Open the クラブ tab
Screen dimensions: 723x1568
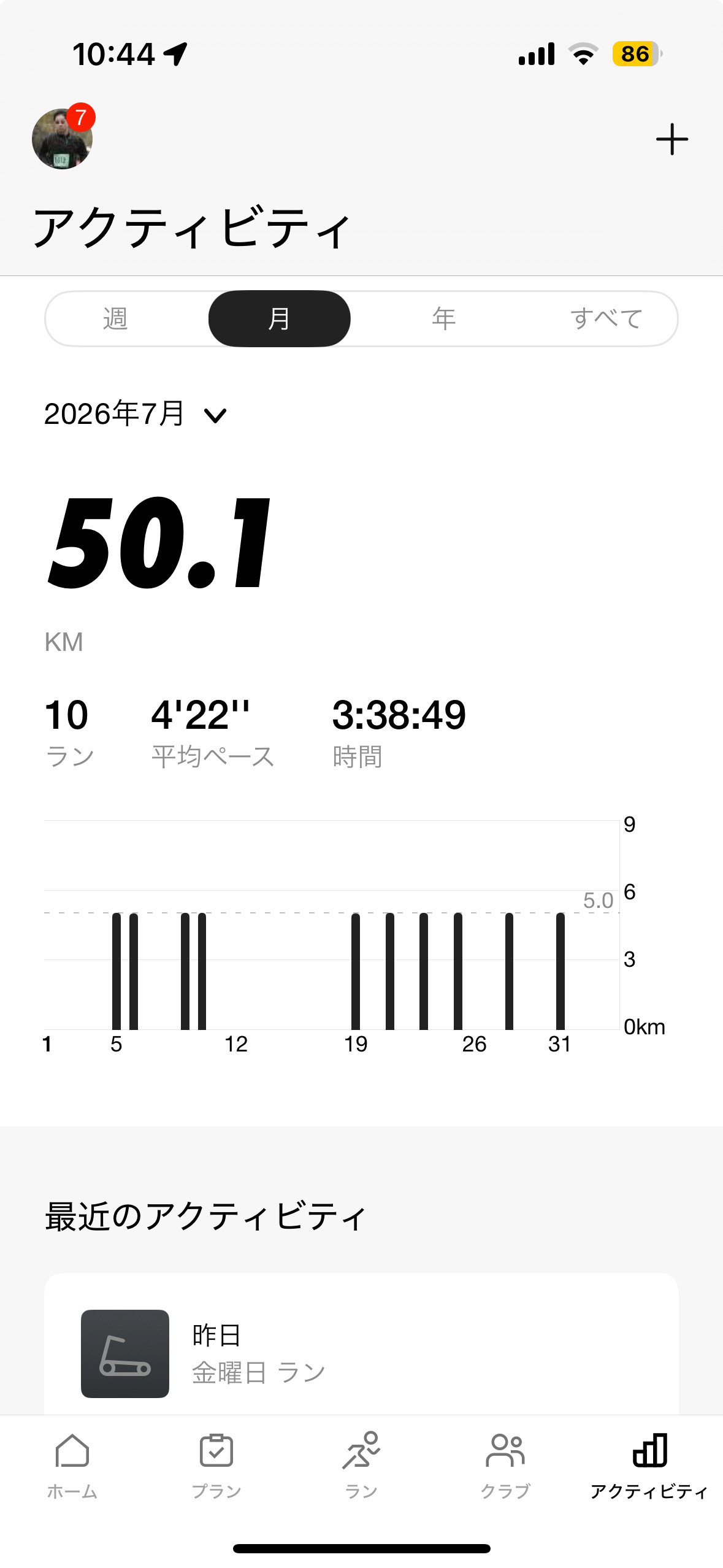[505, 1466]
